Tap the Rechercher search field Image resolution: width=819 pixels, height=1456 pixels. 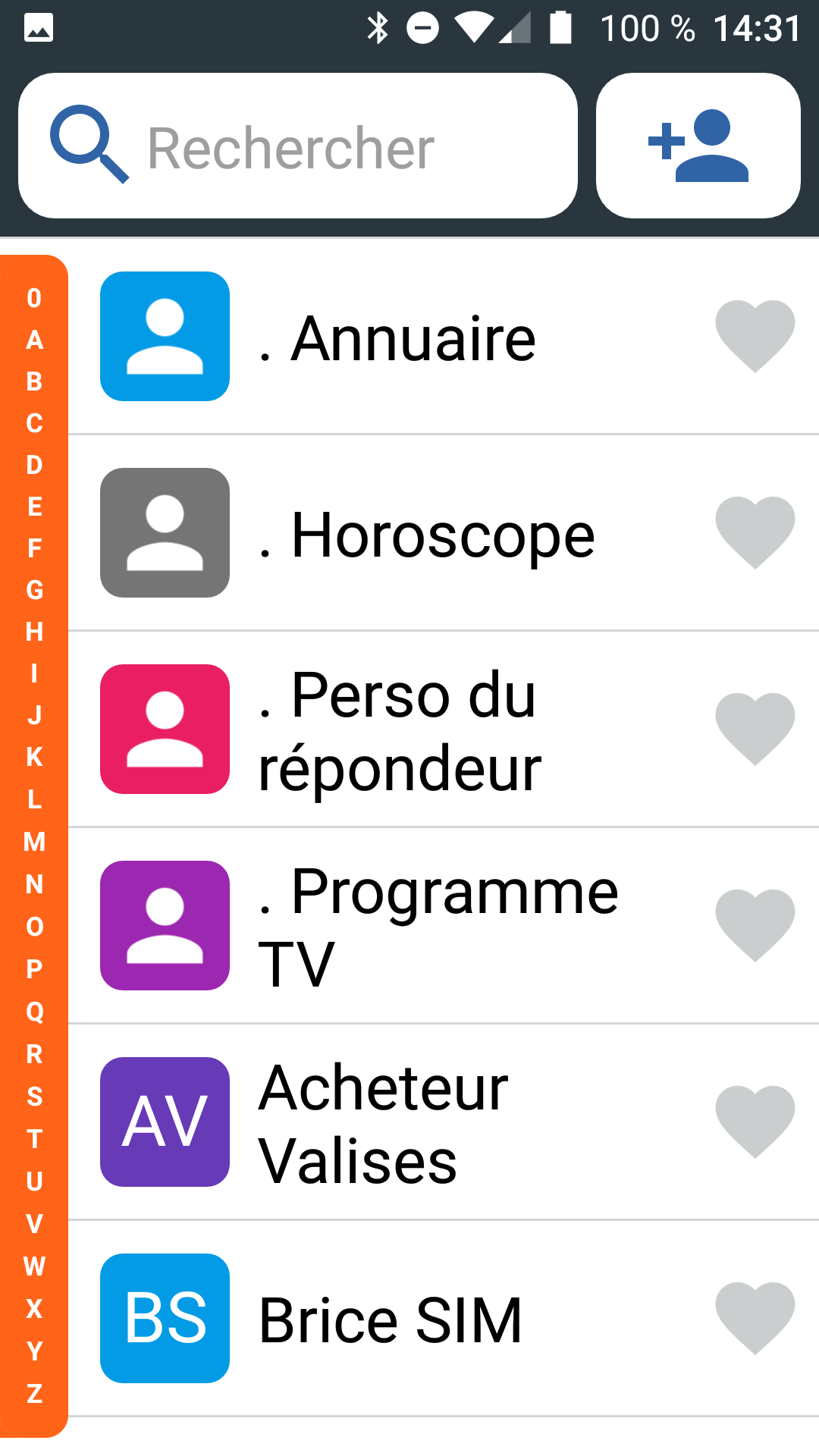coord(297,146)
